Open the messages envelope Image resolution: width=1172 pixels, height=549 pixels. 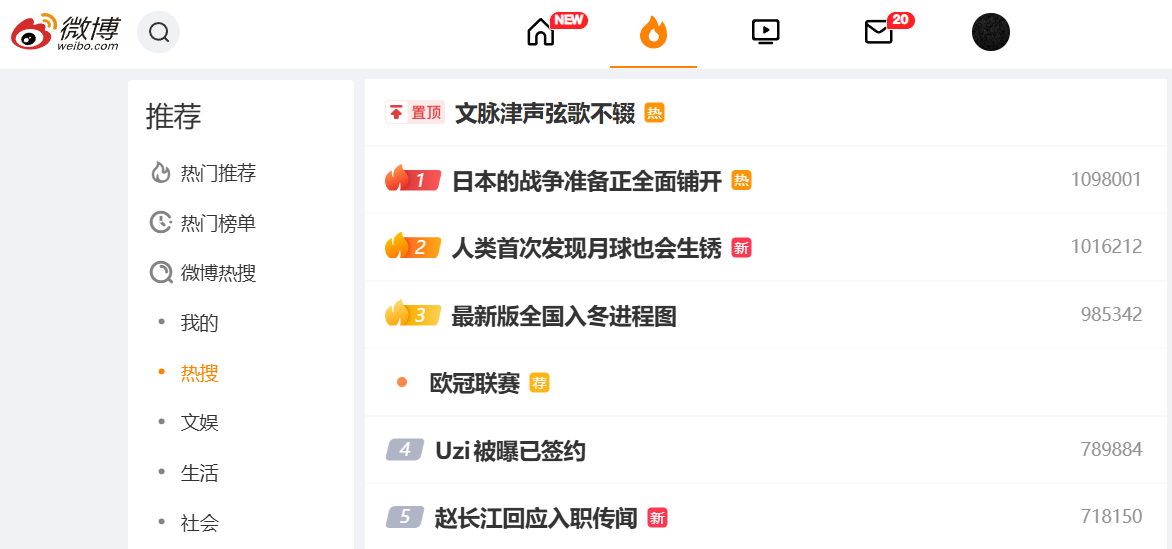click(x=878, y=33)
